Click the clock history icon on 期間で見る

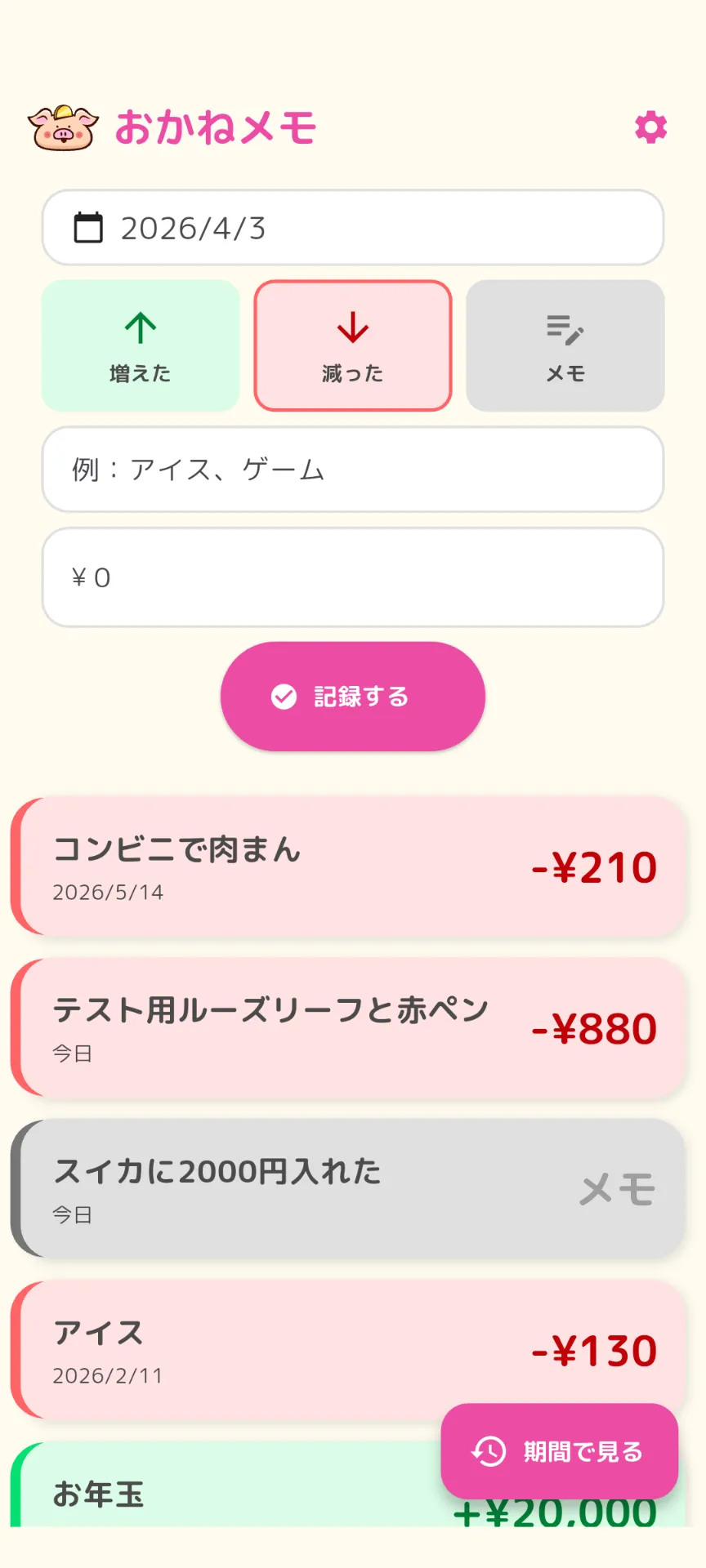pos(487,1453)
